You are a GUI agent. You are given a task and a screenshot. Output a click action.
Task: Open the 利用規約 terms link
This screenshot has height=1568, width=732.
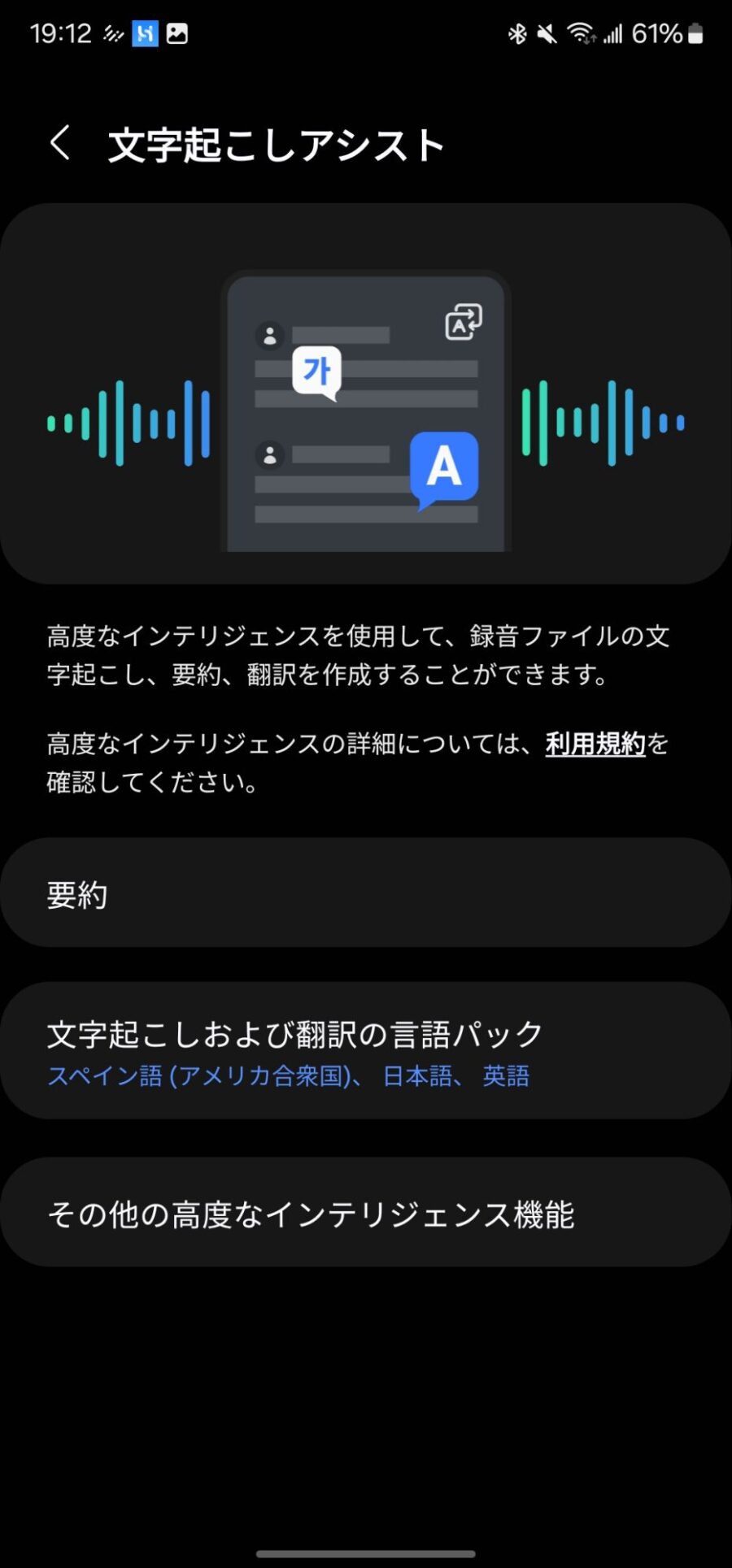595,744
